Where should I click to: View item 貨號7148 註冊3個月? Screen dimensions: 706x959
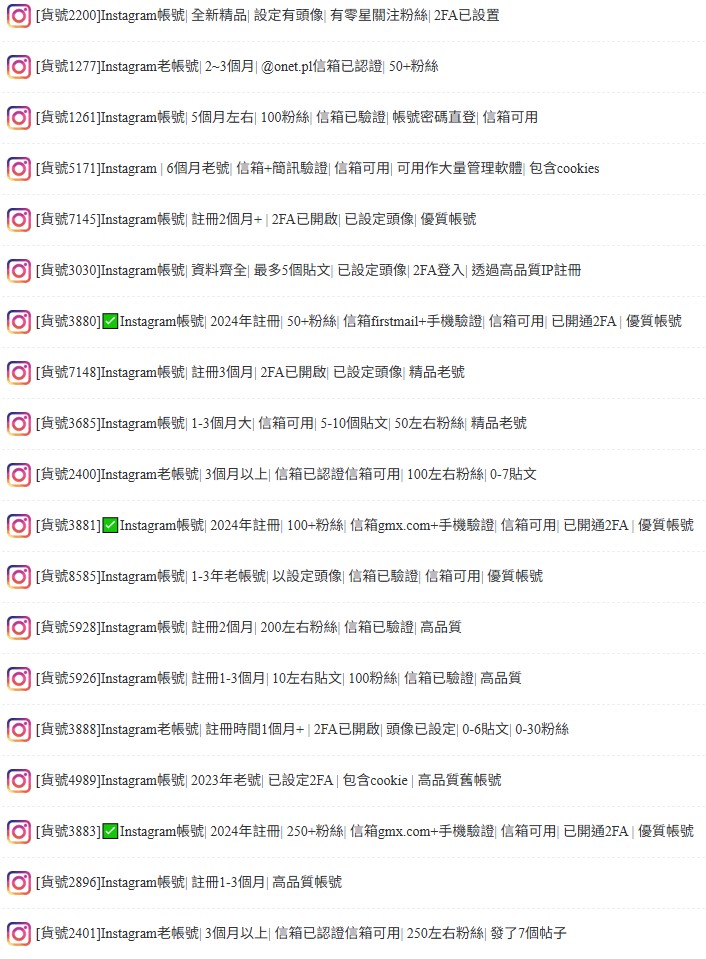[x=250, y=372]
